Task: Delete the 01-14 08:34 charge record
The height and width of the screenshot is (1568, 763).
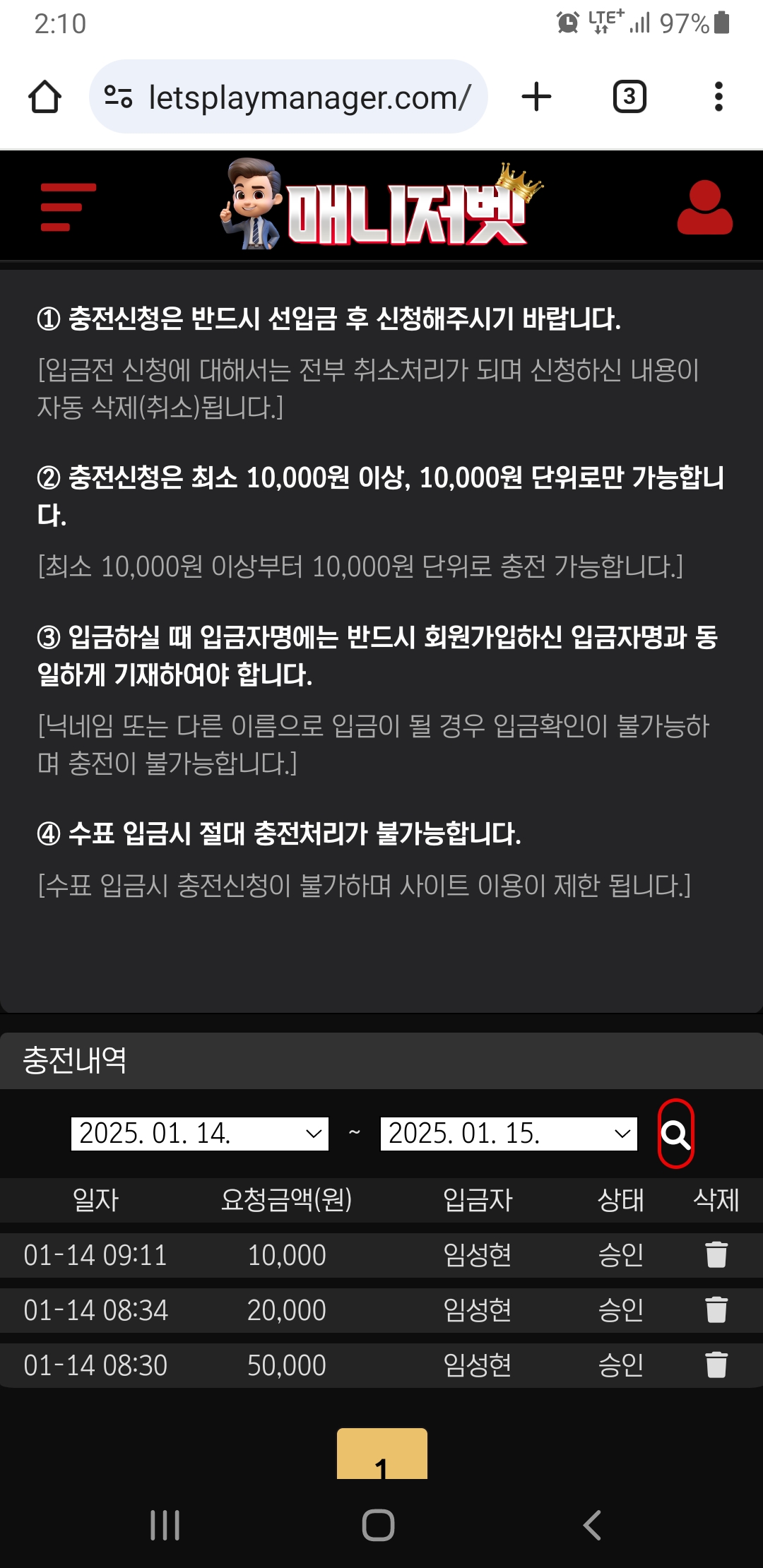Action: pos(716,1310)
